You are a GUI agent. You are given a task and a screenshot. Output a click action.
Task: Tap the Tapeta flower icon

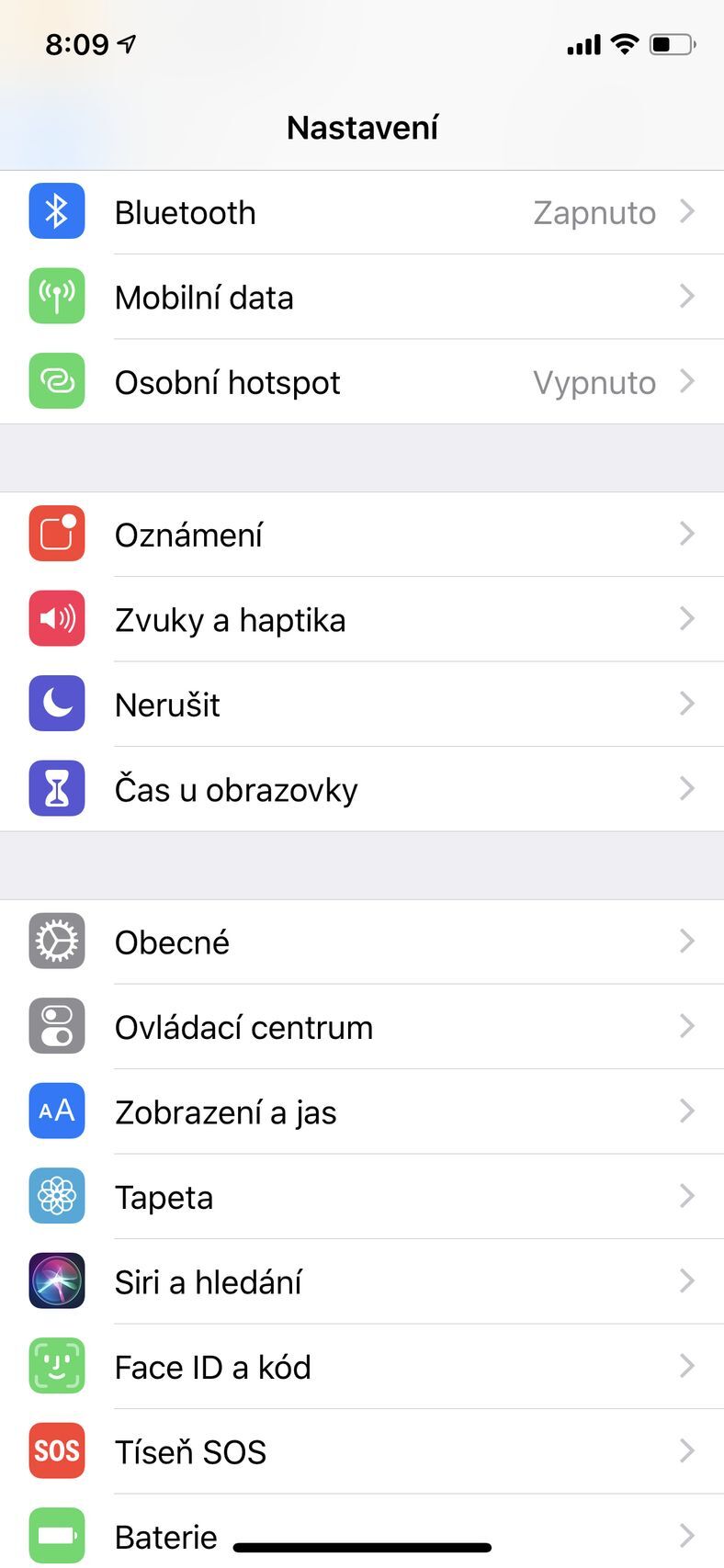pos(56,1196)
